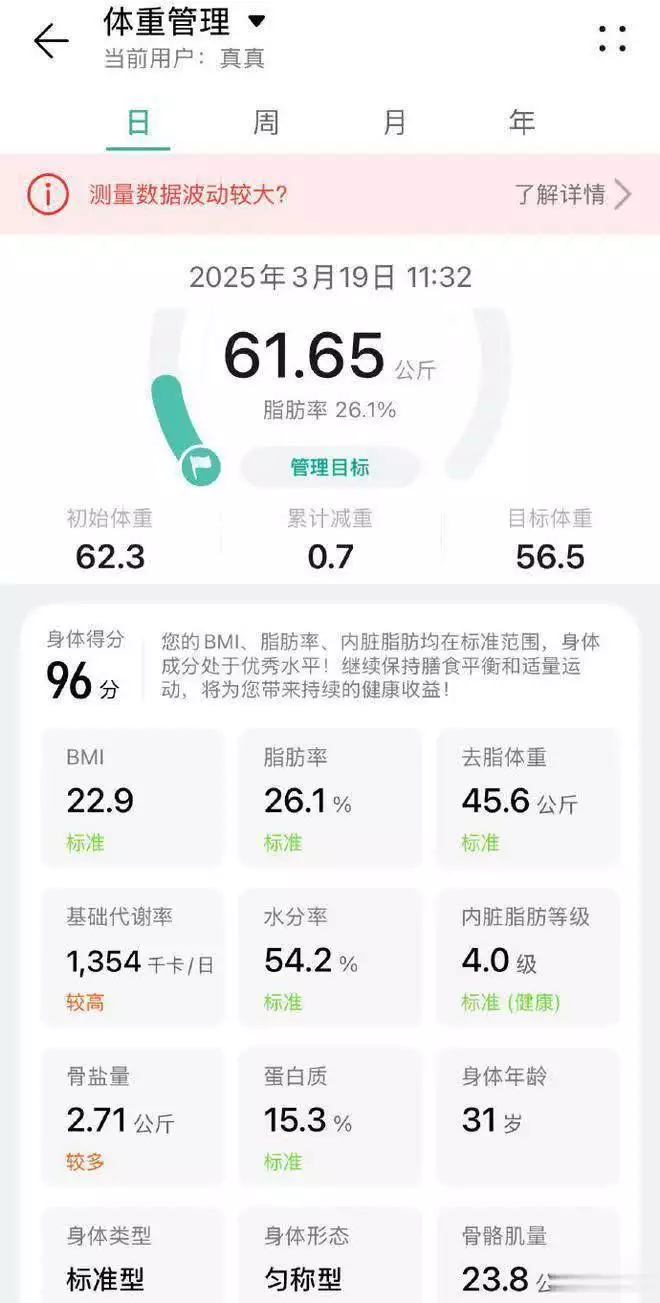View the 水分率 54.2% card
Image resolution: width=660 pixels, height=1303 pixels.
[x=330, y=957]
